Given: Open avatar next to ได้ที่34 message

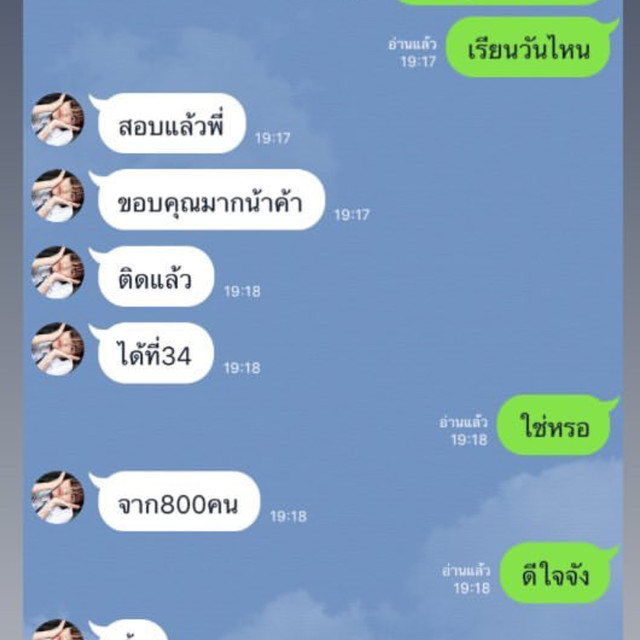Looking at the screenshot, I should 58,349.
